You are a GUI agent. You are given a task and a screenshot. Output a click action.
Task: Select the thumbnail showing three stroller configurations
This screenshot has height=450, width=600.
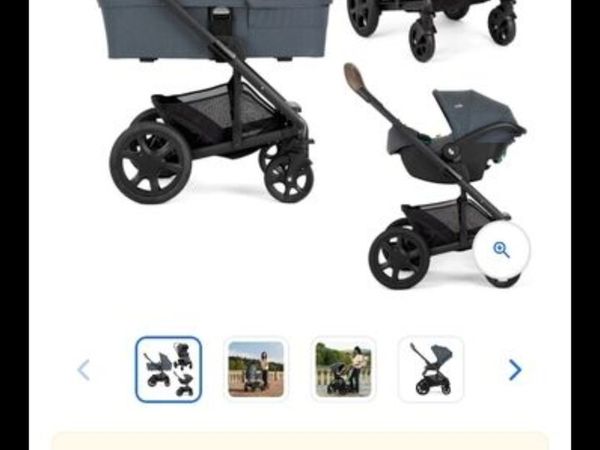pos(168,369)
